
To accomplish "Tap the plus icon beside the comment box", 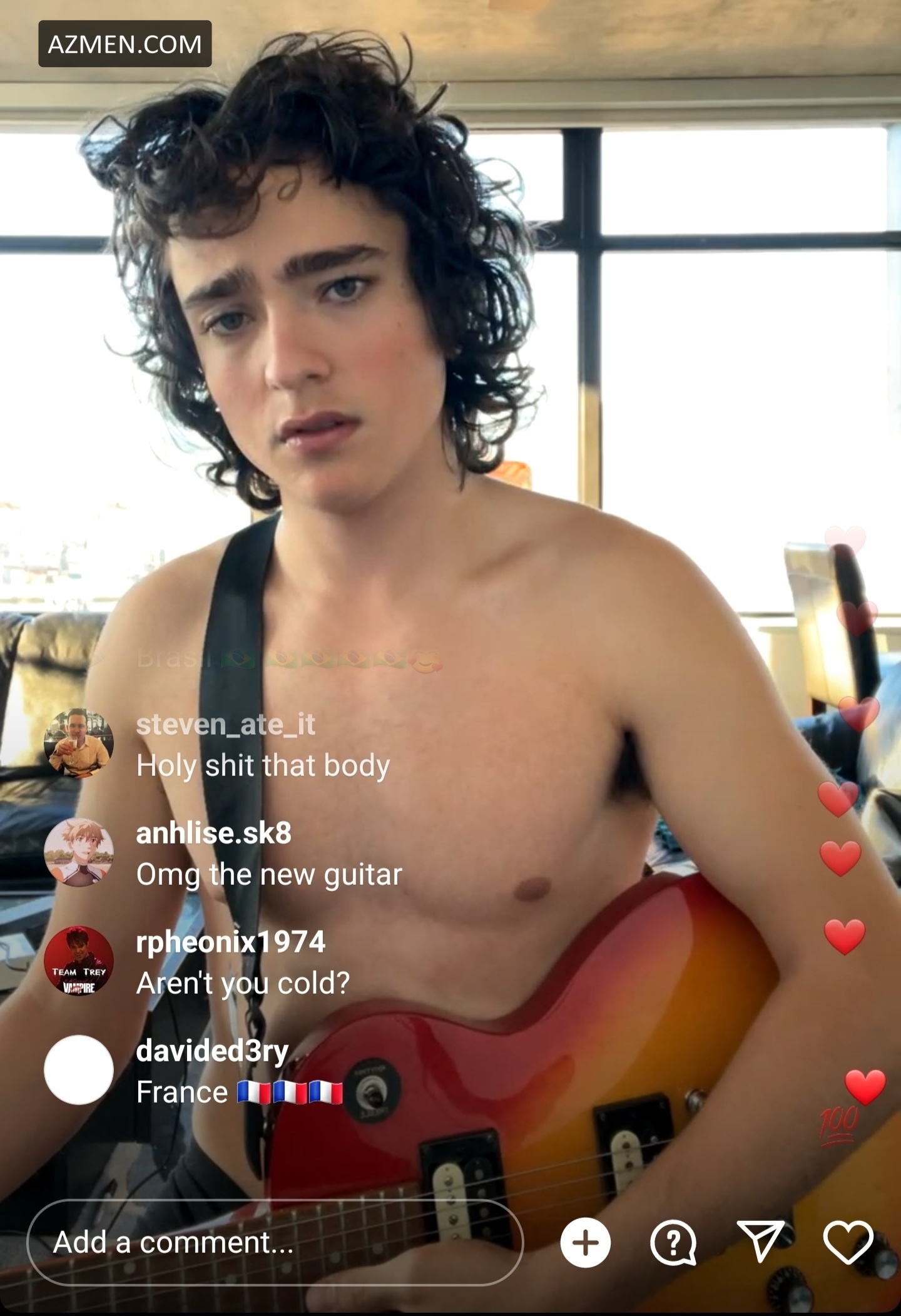I will tap(585, 1242).
